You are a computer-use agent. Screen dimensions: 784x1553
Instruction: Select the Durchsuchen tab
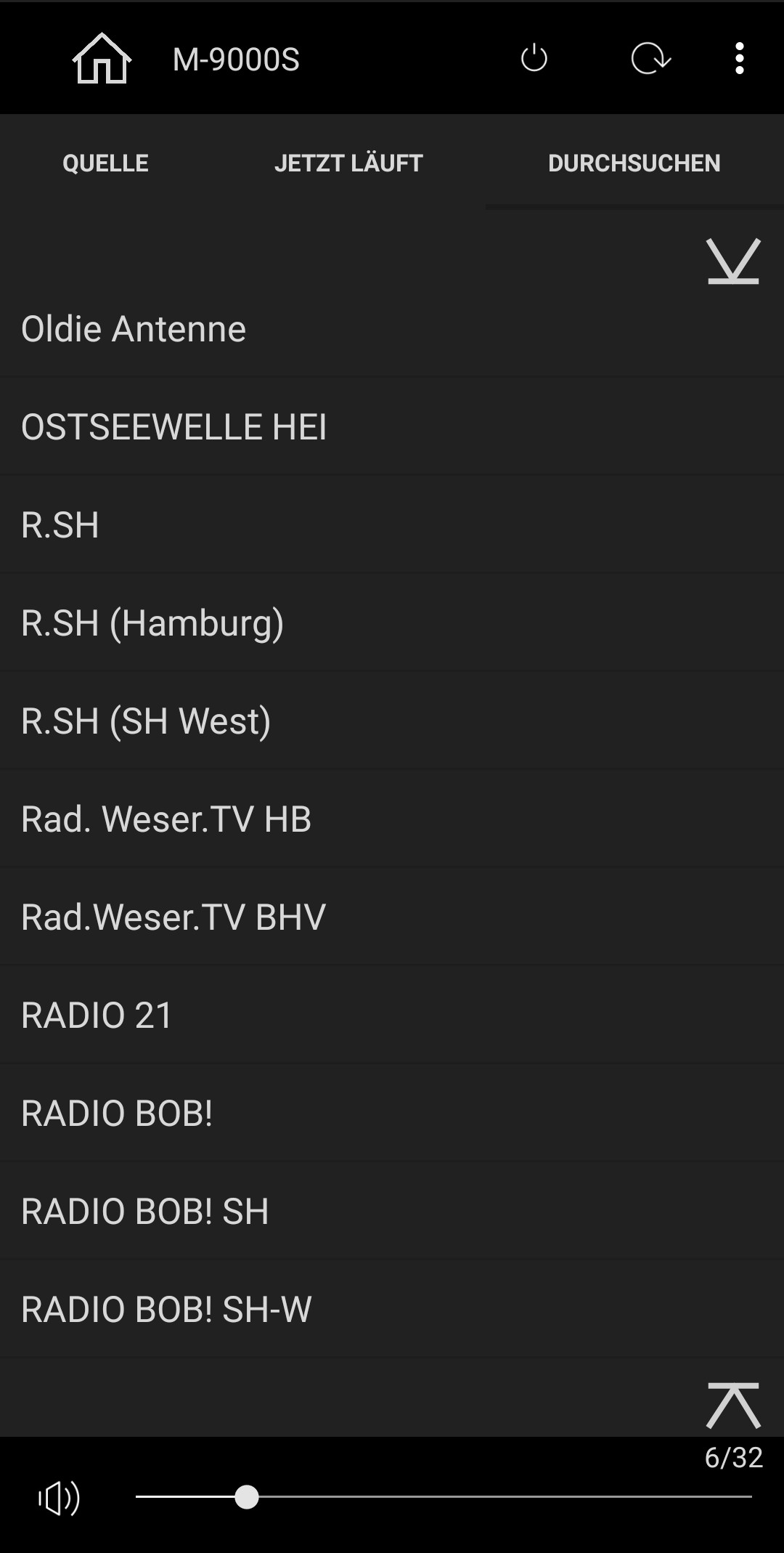pos(634,163)
